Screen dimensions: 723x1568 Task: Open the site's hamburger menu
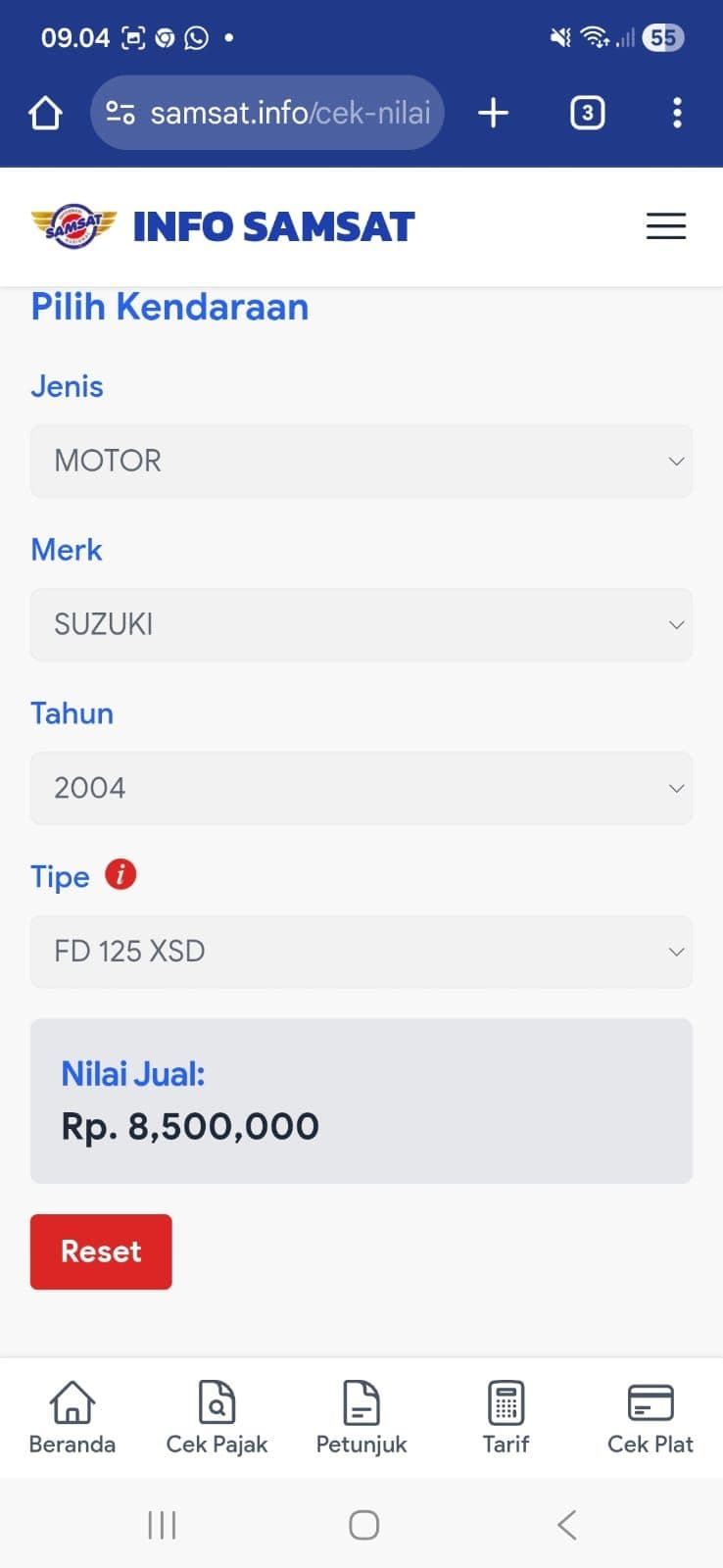point(666,225)
